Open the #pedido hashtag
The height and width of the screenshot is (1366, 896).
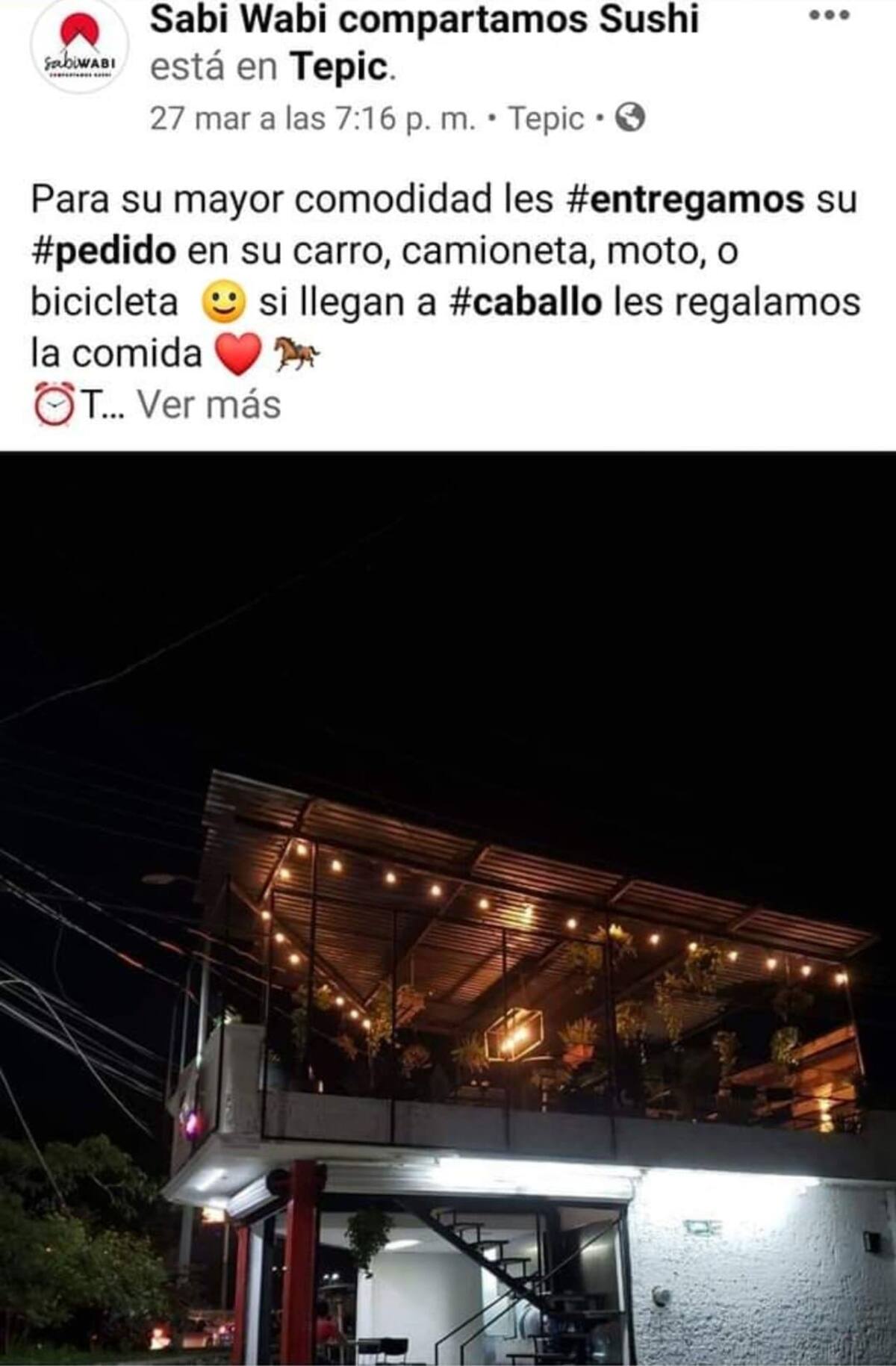(x=104, y=251)
